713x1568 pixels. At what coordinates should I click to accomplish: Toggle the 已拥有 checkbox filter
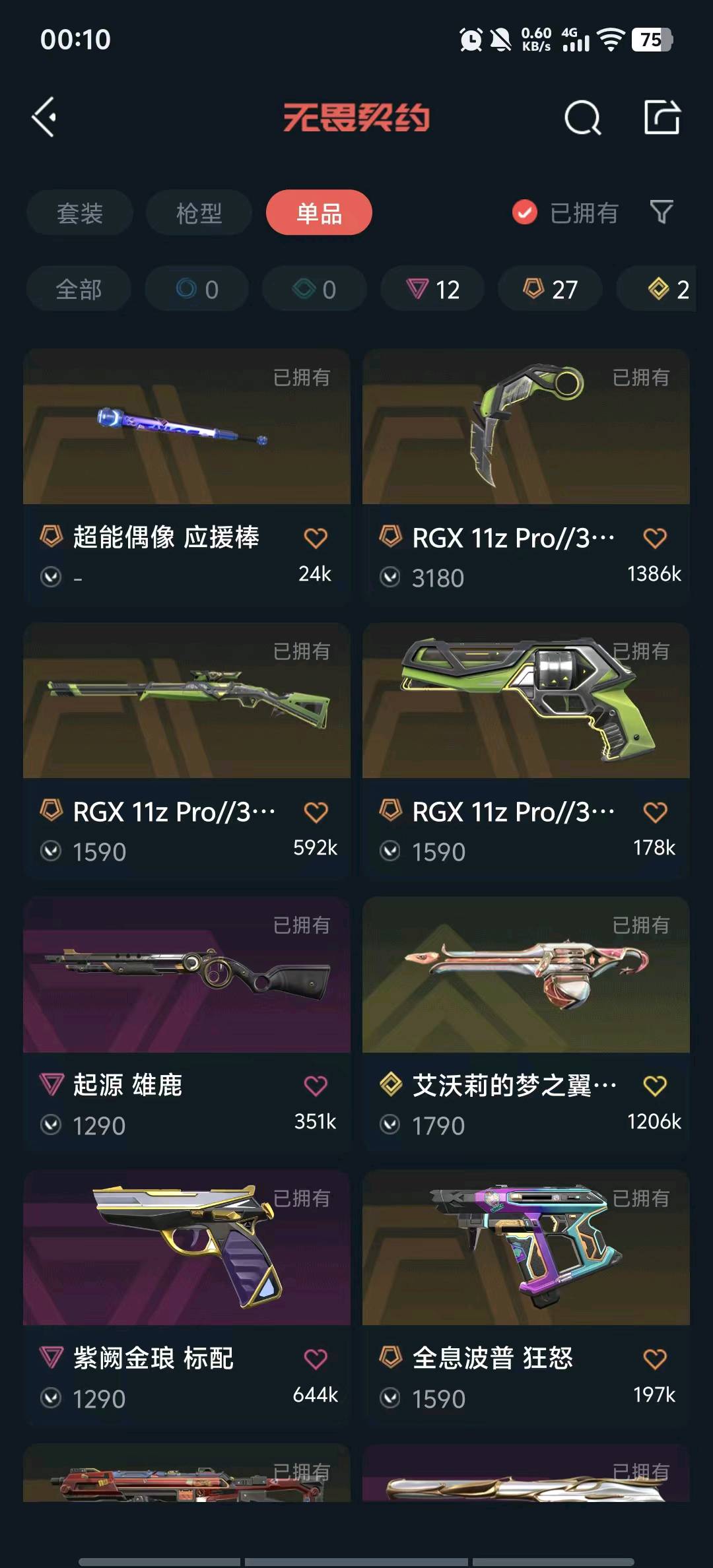(x=525, y=212)
